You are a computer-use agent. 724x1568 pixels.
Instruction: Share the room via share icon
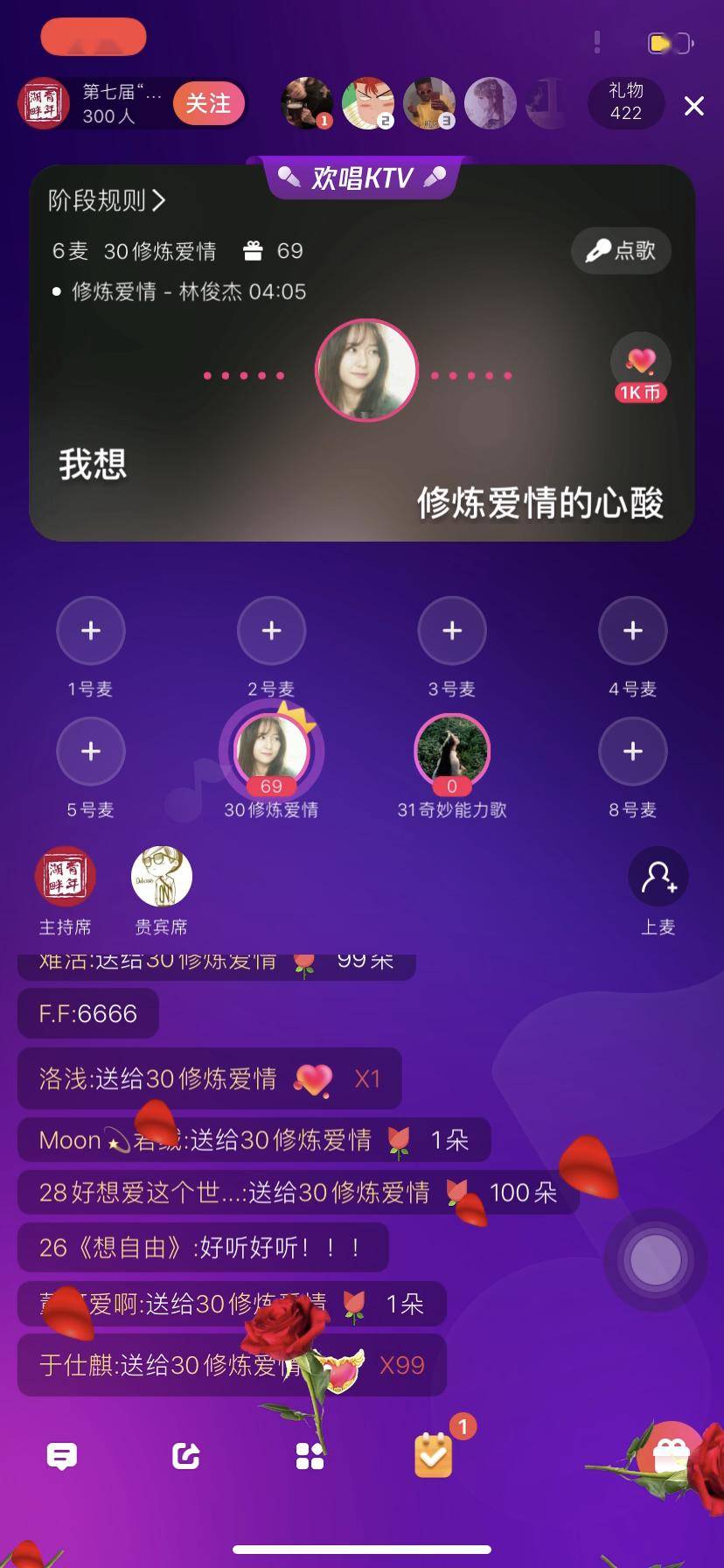(185, 1456)
